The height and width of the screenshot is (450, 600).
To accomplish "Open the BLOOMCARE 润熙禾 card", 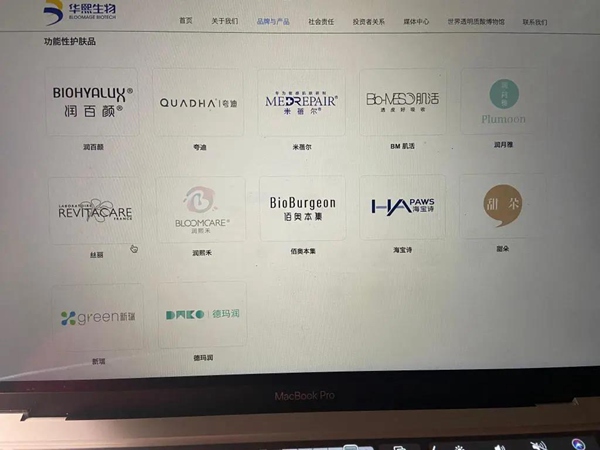I will [x=201, y=209].
